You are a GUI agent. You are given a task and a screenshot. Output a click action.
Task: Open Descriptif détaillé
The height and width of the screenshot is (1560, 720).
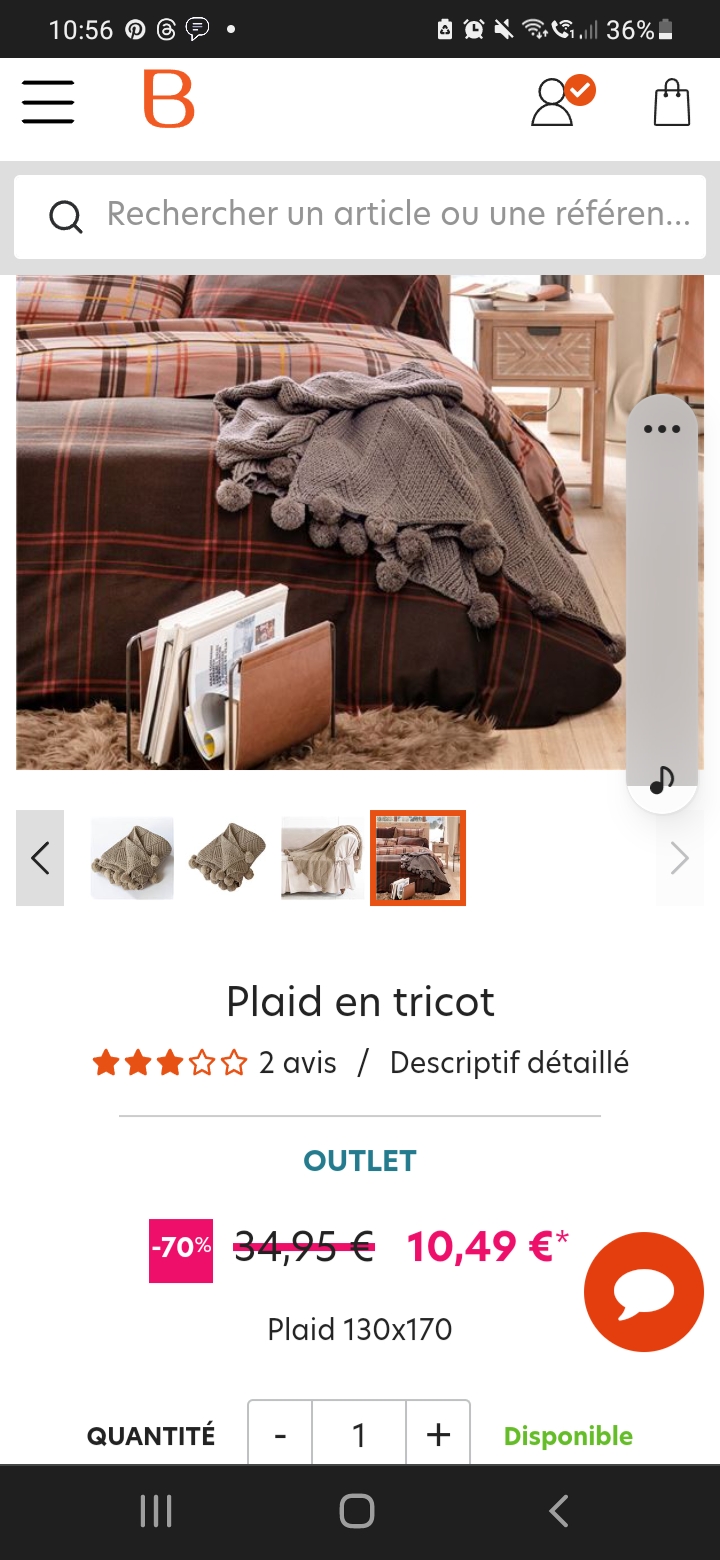pos(509,1063)
